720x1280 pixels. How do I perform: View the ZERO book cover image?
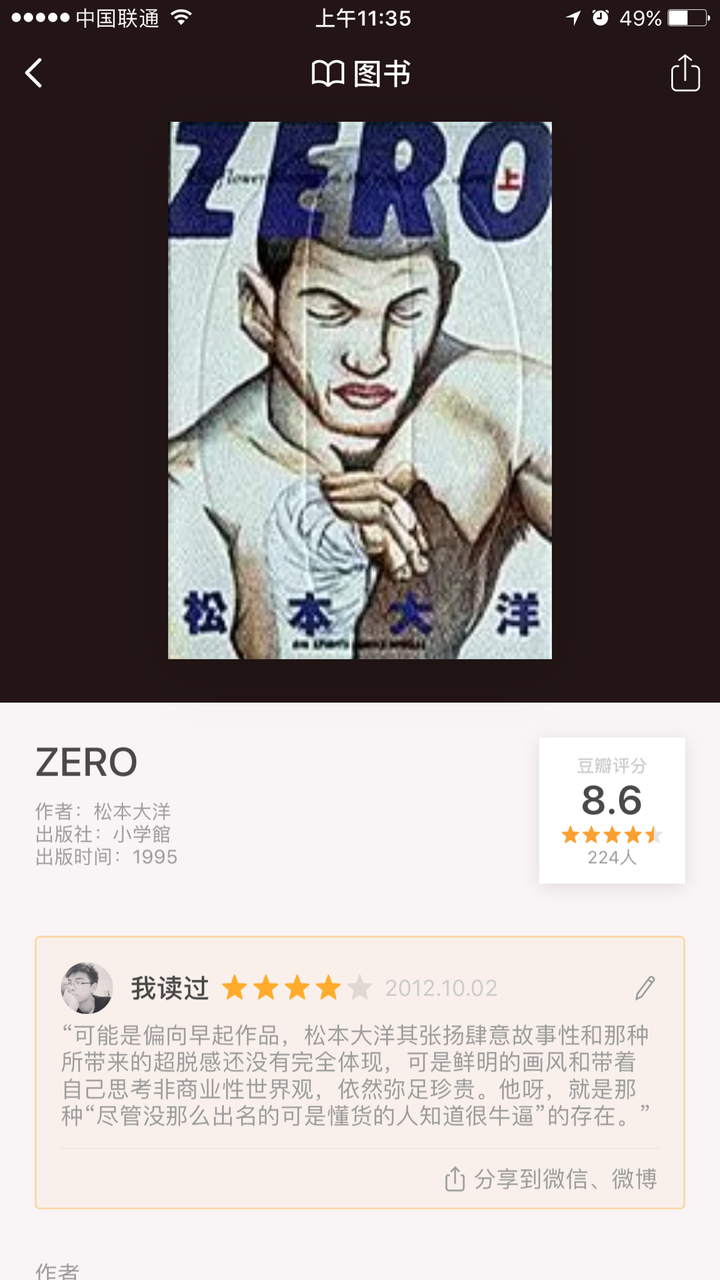[x=360, y=390]
